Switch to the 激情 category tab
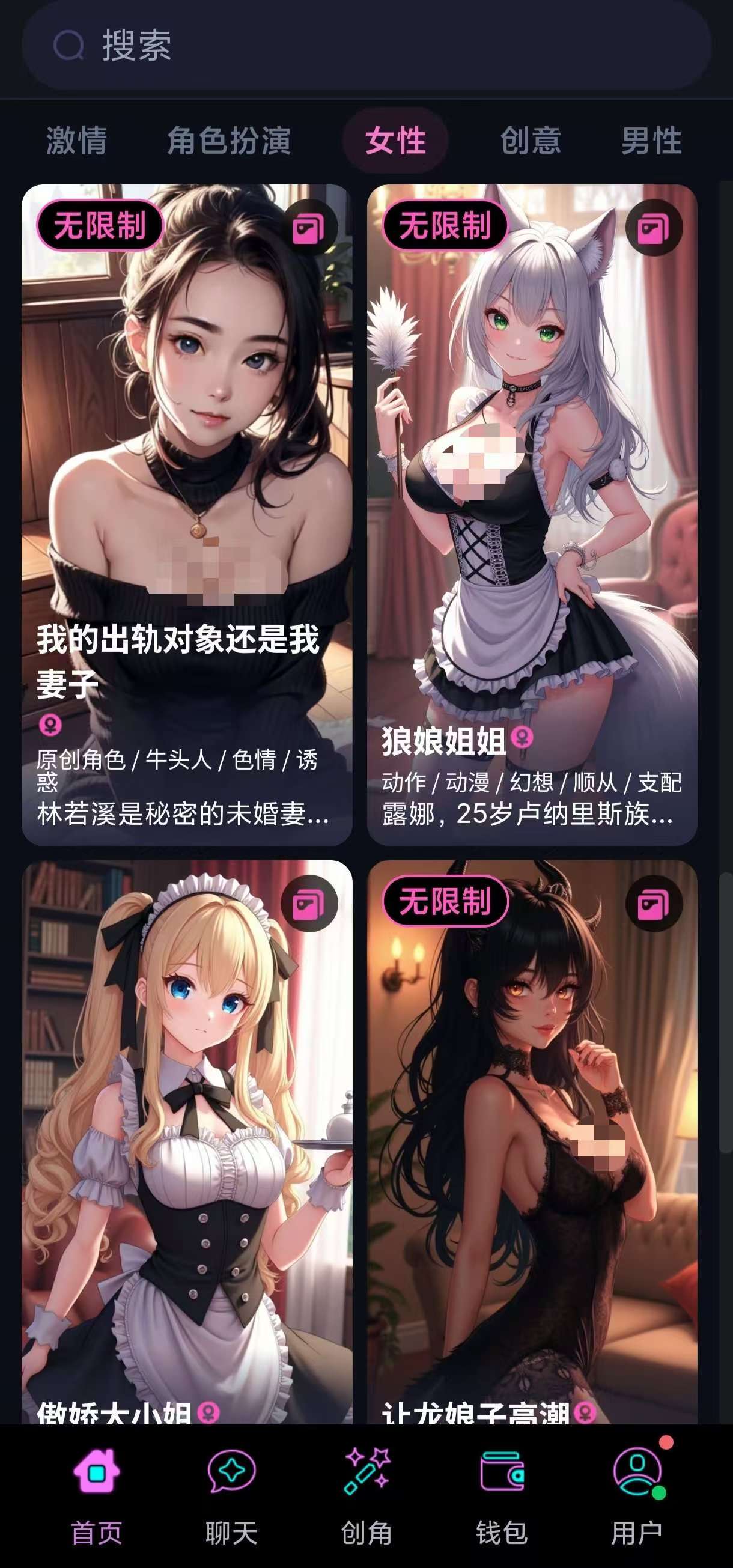 pos(77,141)
